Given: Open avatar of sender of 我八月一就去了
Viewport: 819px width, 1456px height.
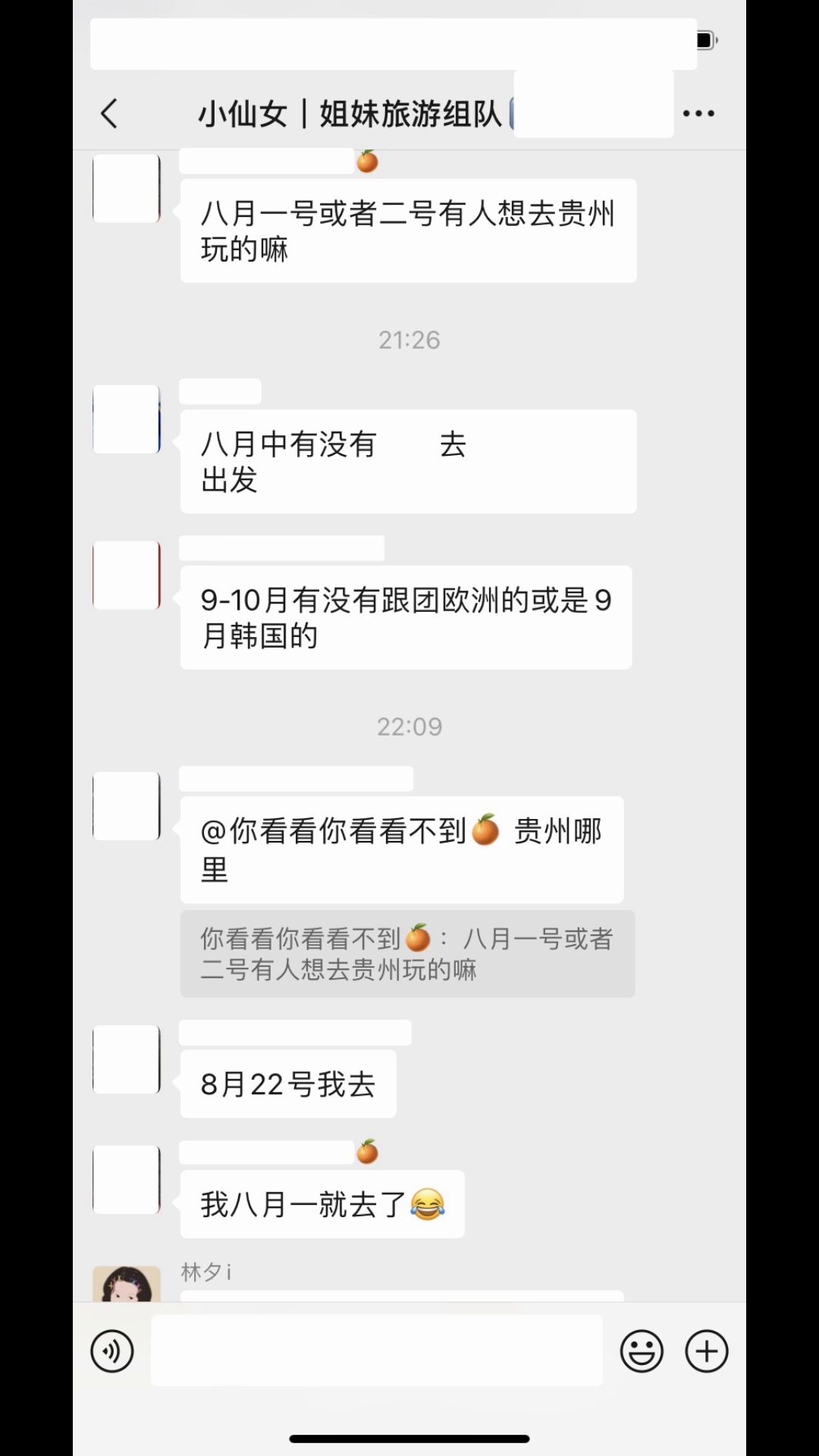Looking at the screenshot, I should point(127,1180).
